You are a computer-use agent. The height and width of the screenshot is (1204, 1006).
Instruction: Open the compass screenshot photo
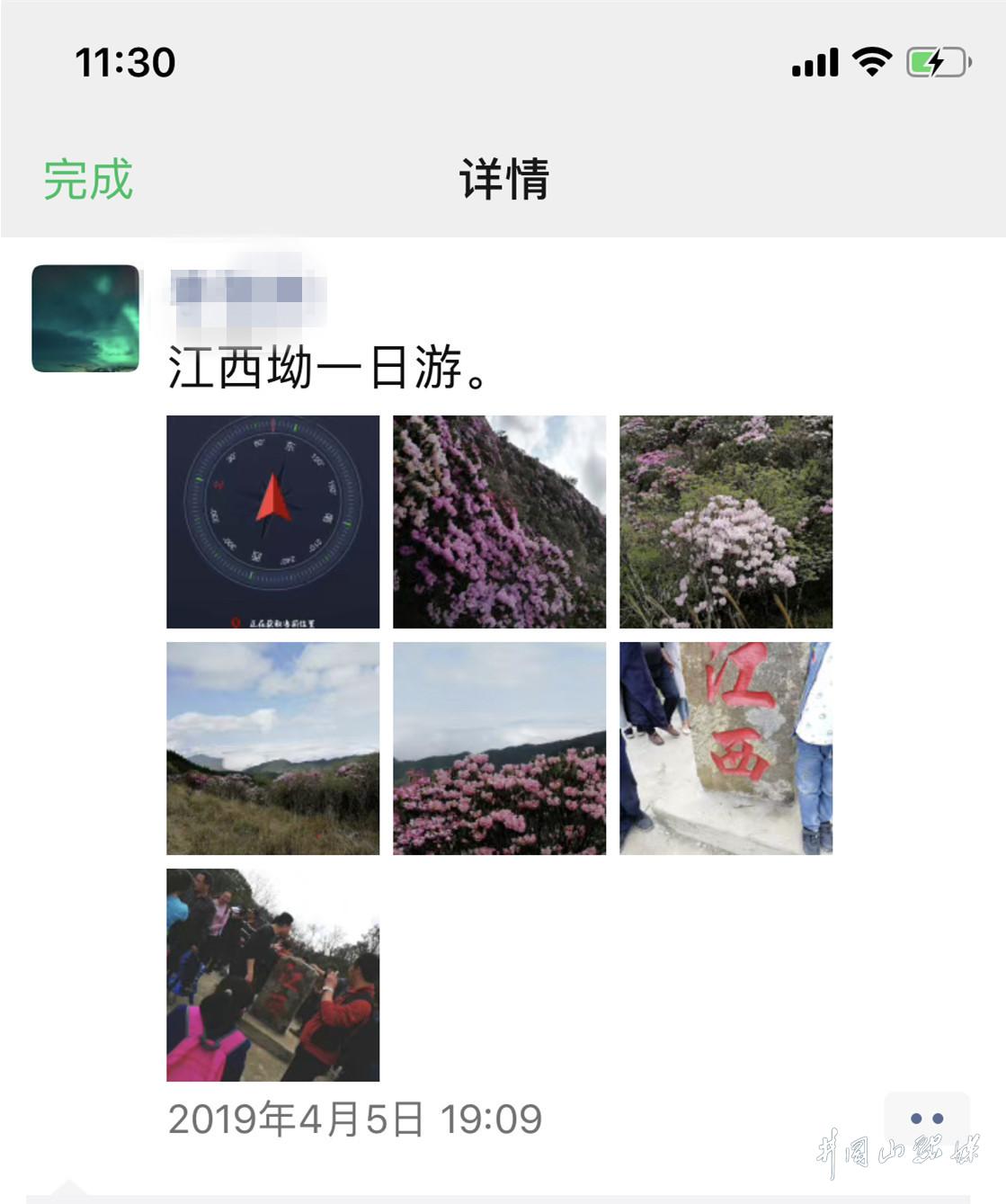coord(272,522)
